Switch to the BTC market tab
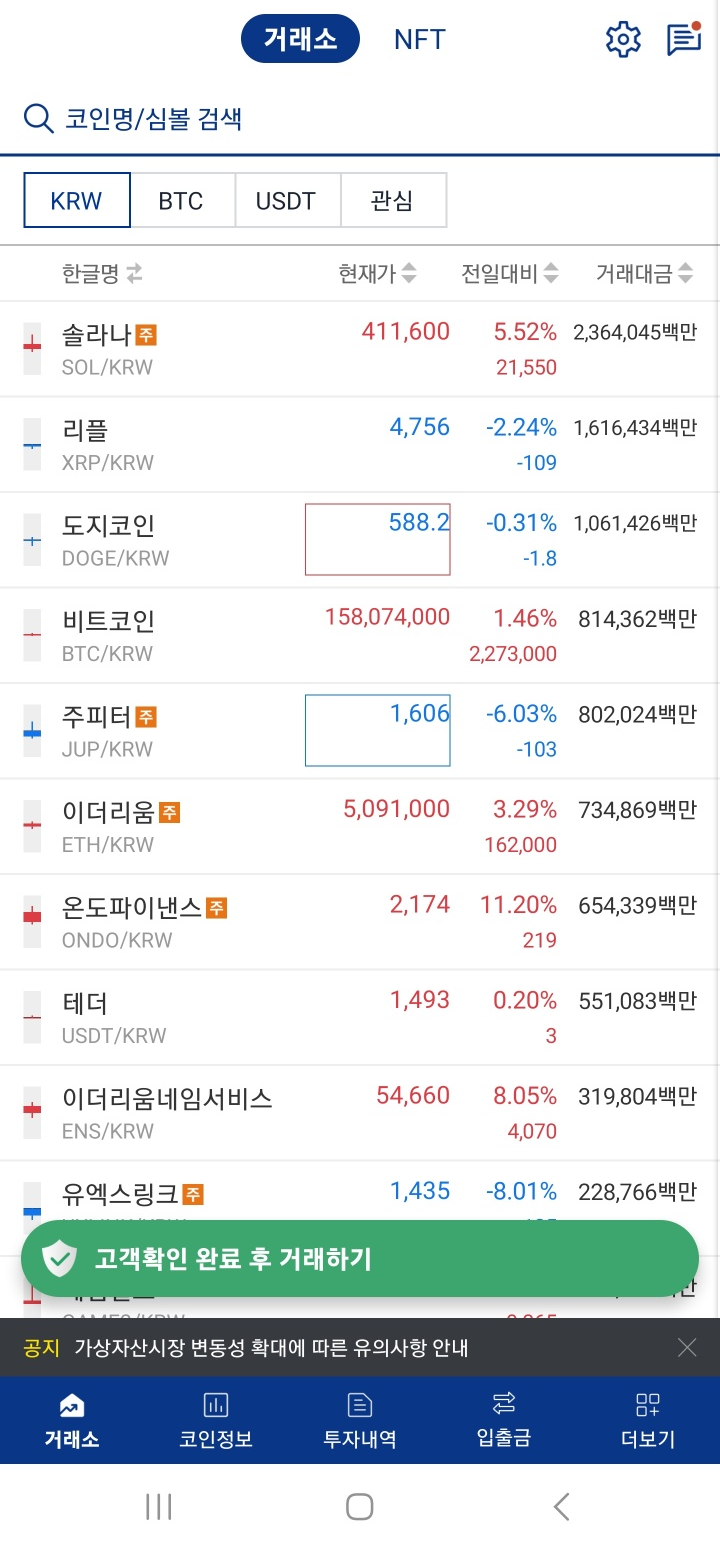720x1548 pixels. click(182, 200)
